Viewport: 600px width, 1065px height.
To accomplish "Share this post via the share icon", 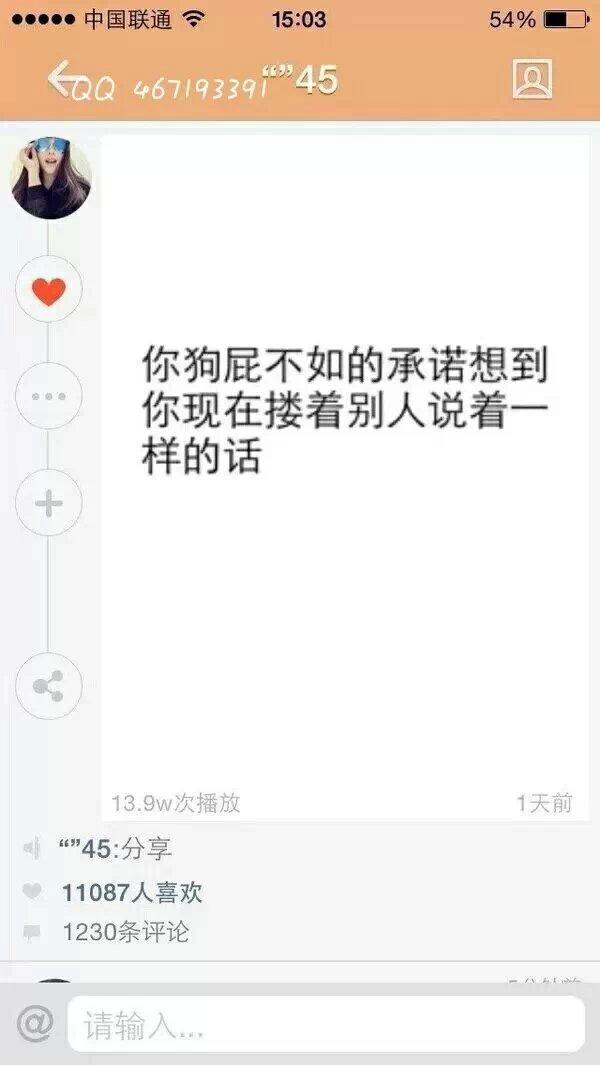I will click(x=49, y=686).
